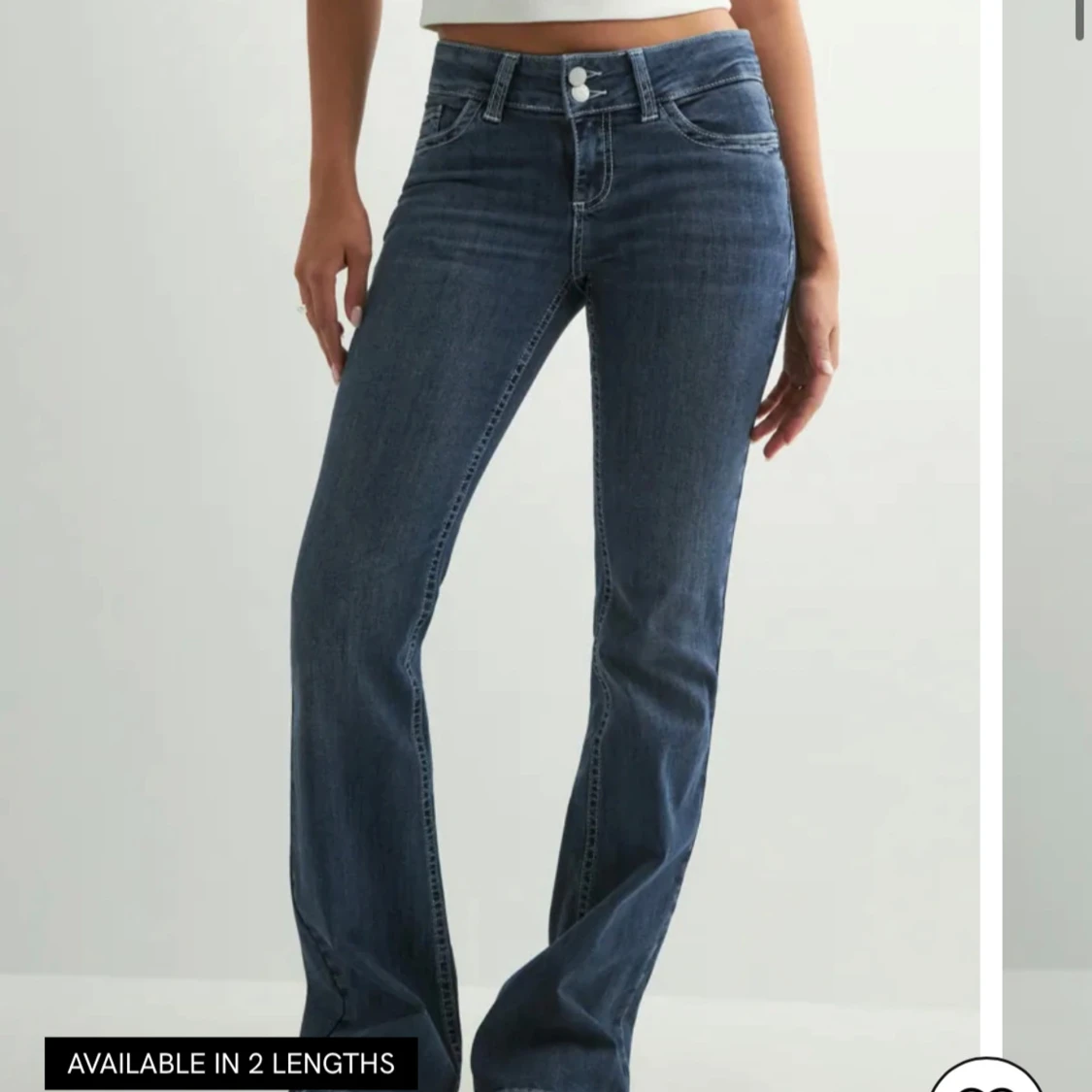Open the main jeans product photo

coord(489,546)
